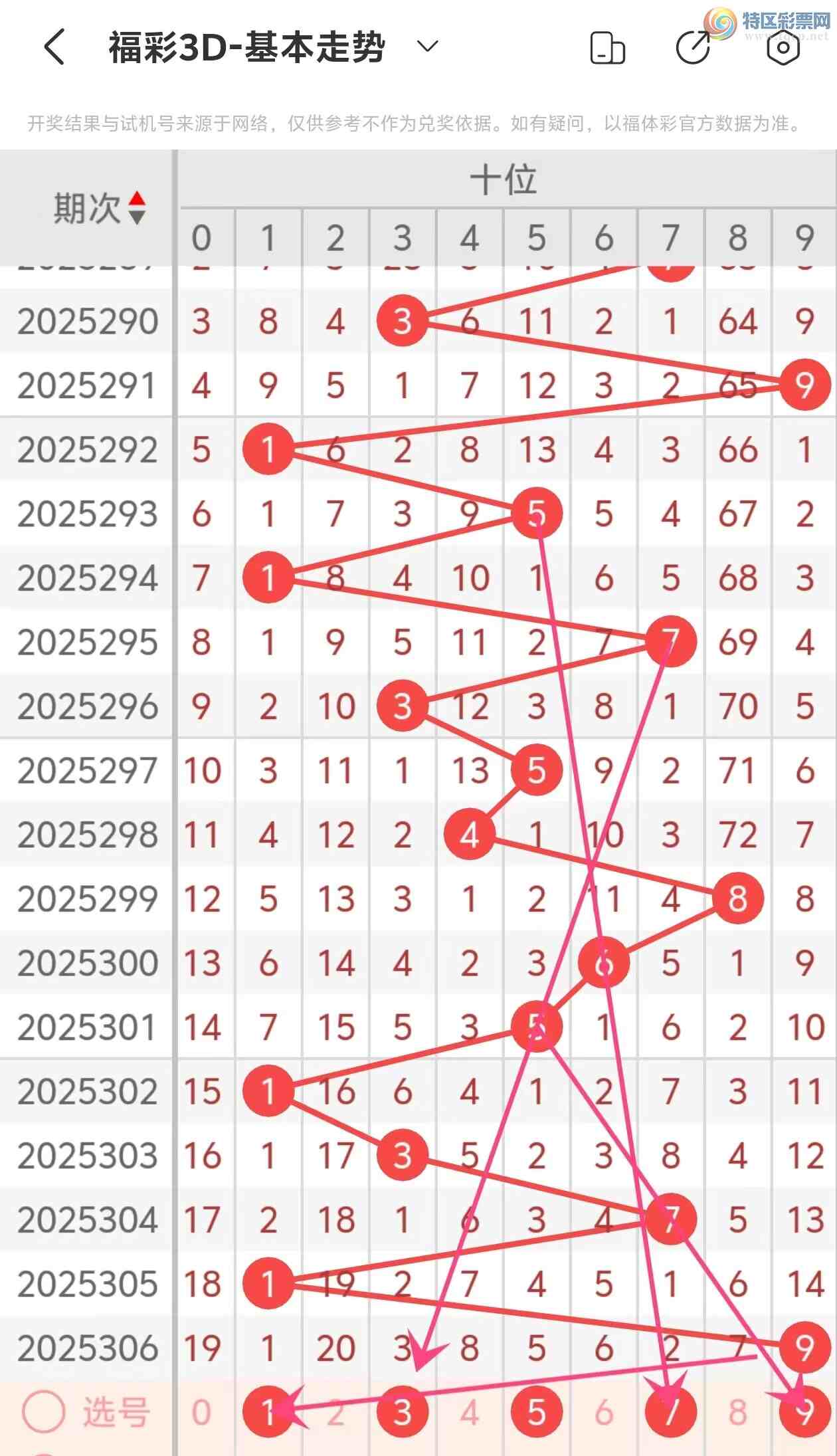Select number 4 in the 选号 row
This screenshot has width=837, height=1456.
tap(470, 1412)
